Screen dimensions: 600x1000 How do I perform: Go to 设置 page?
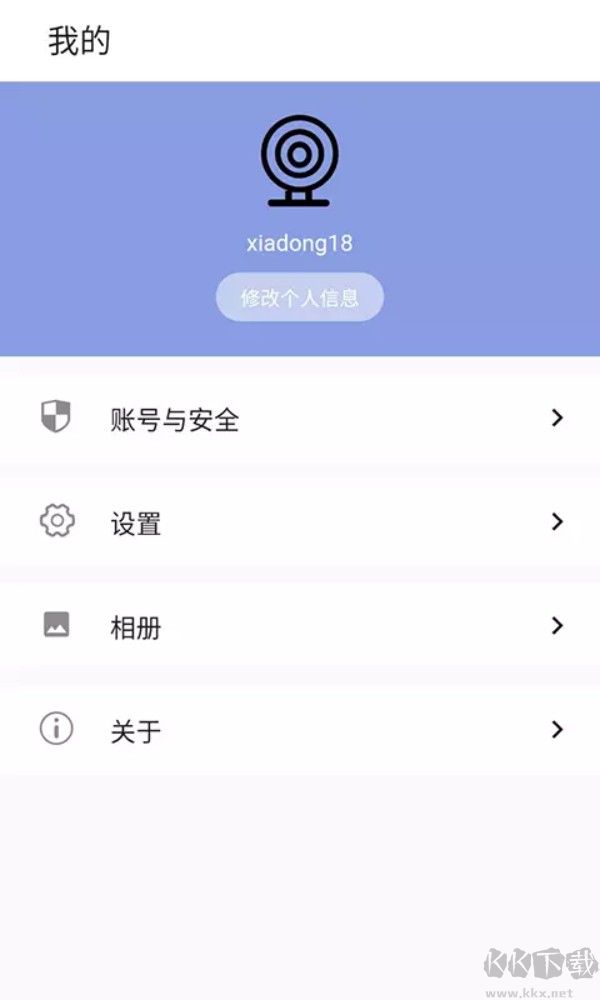[300, 522]
